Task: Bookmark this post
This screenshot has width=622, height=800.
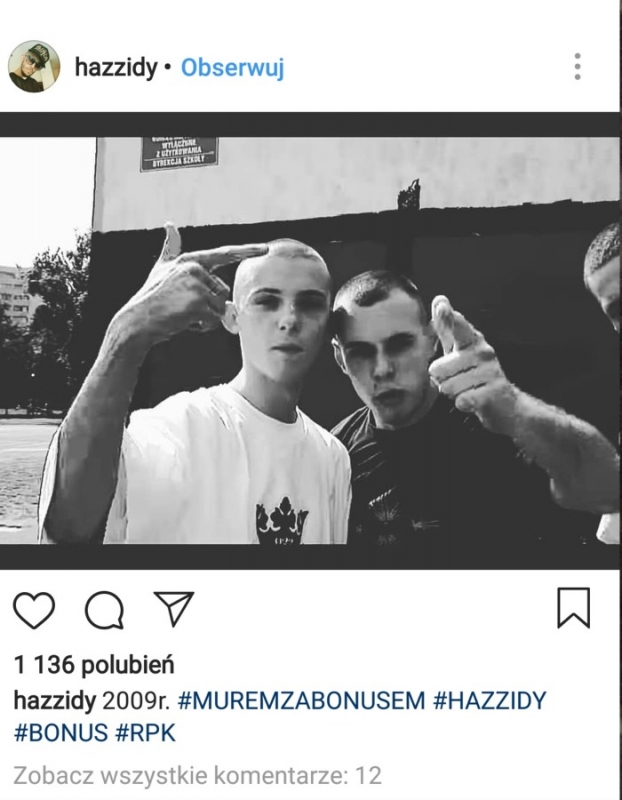Action: tap(573, 608)
